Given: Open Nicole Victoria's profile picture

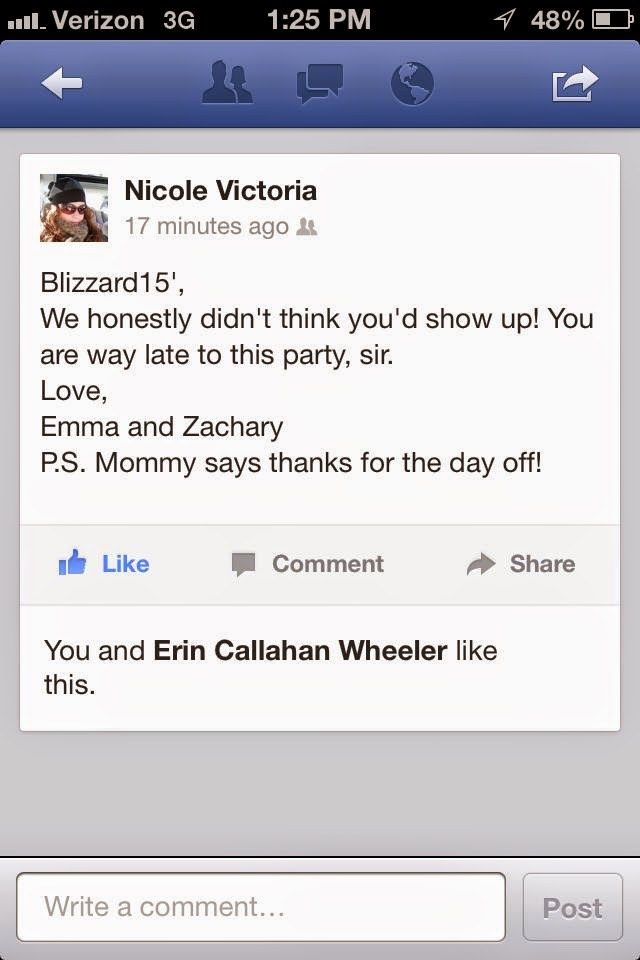Looking at the screenshot, I should point(74,208).
